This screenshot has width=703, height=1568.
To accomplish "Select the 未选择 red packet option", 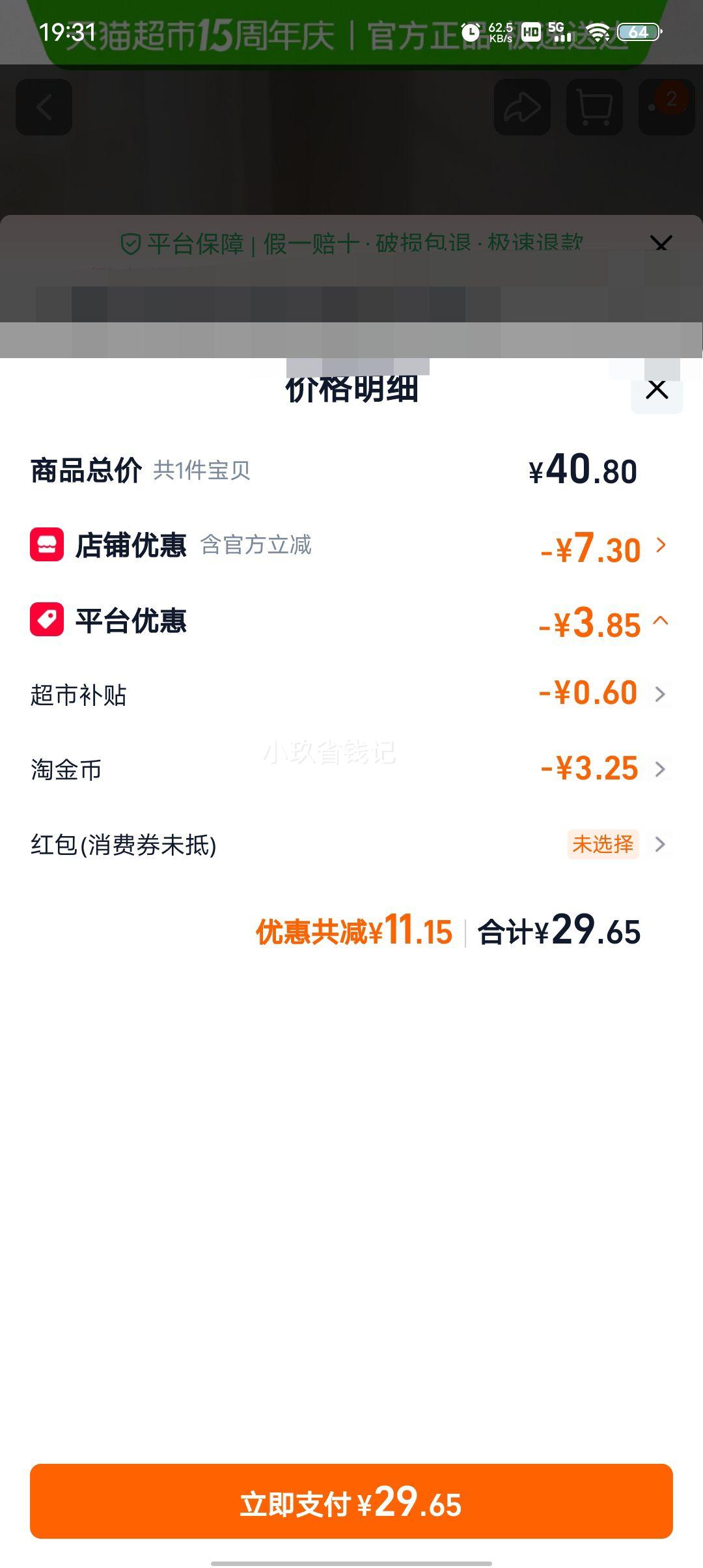I will point(604,843).
